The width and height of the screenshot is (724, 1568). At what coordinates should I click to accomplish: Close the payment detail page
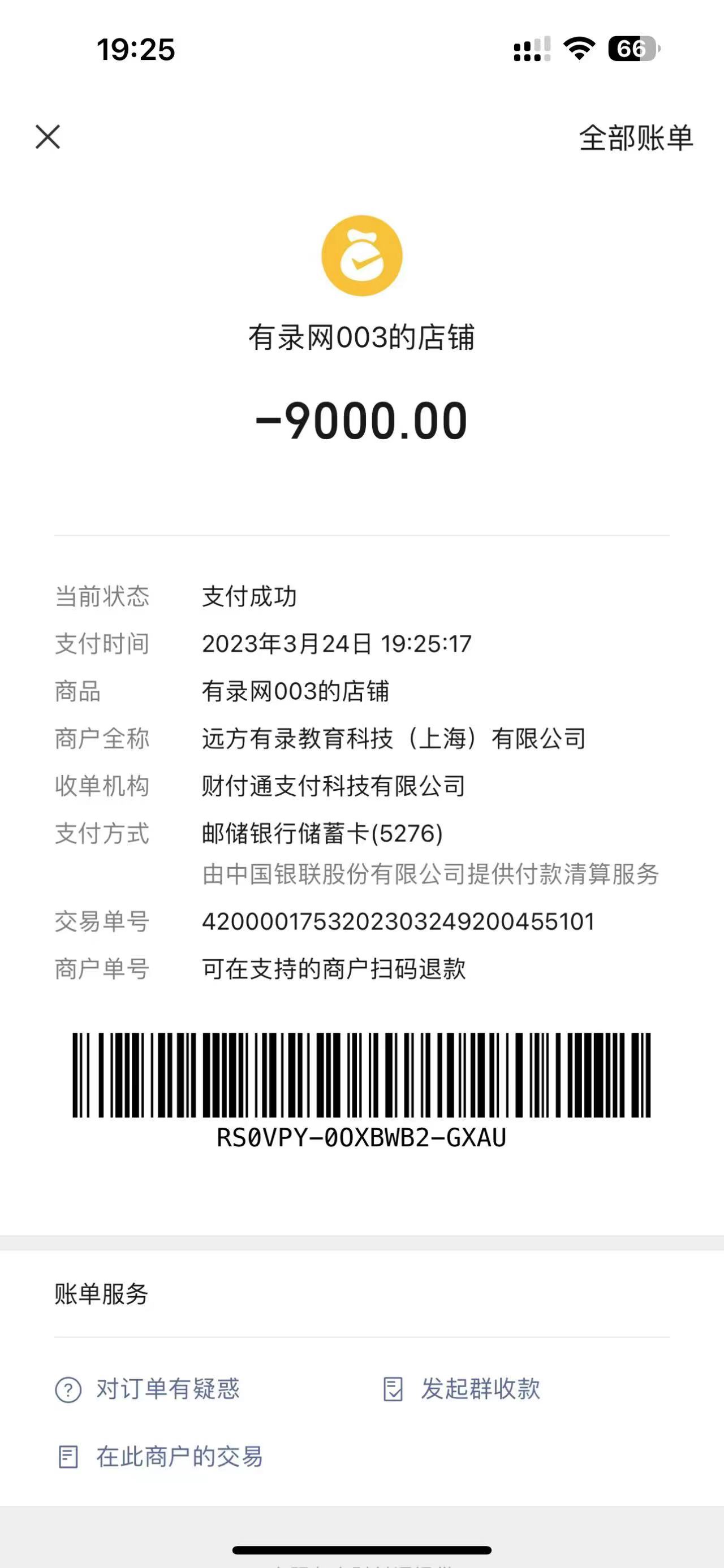click(x=48, y=137)
